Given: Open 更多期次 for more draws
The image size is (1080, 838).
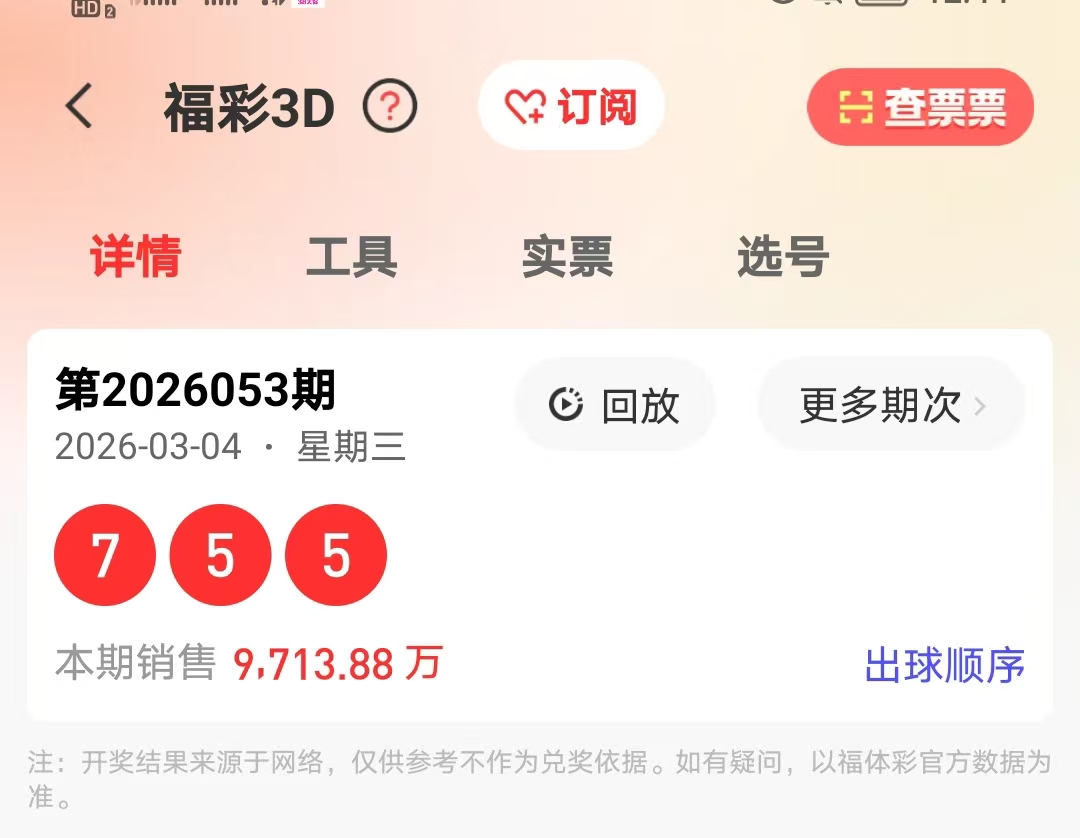Looking at the screenshot, I should click(x=892, y=405).
